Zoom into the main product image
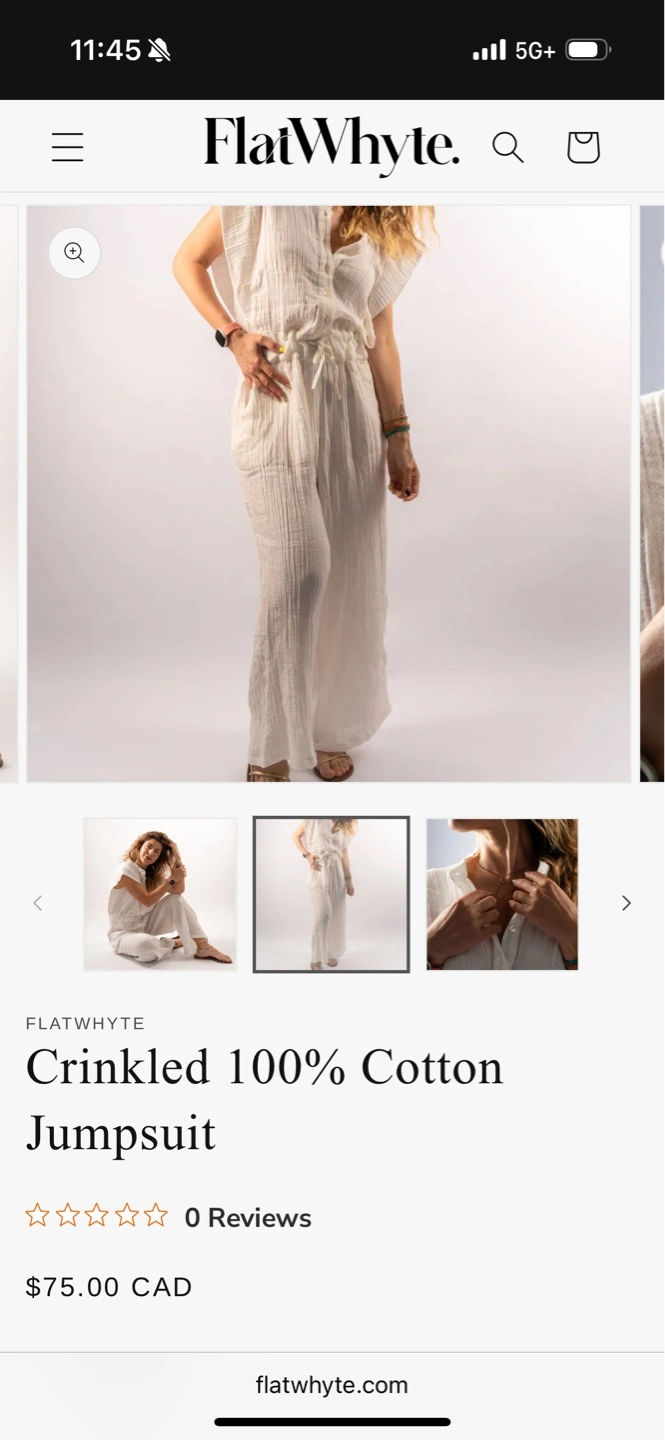 point(74,252)
